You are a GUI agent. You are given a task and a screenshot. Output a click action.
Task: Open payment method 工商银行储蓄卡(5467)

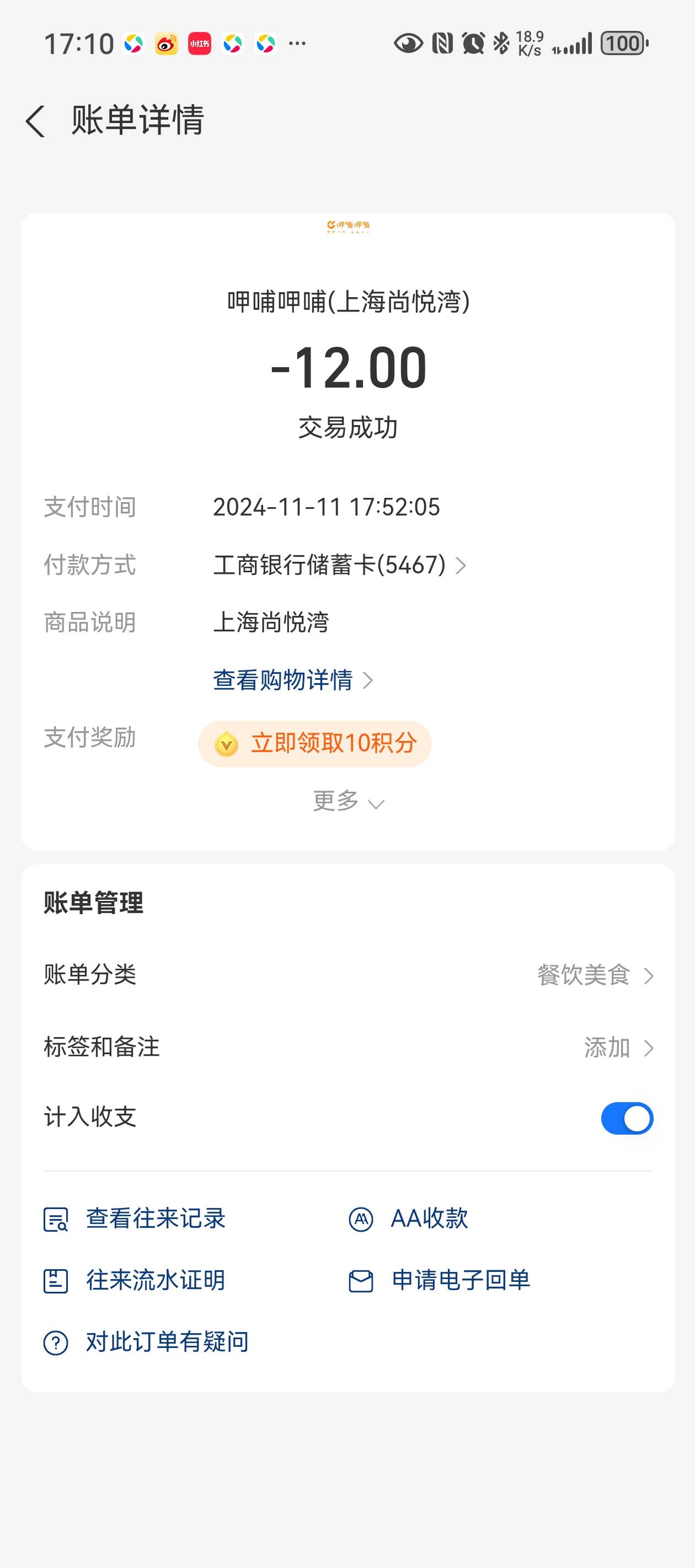click(x=339, y=565)
